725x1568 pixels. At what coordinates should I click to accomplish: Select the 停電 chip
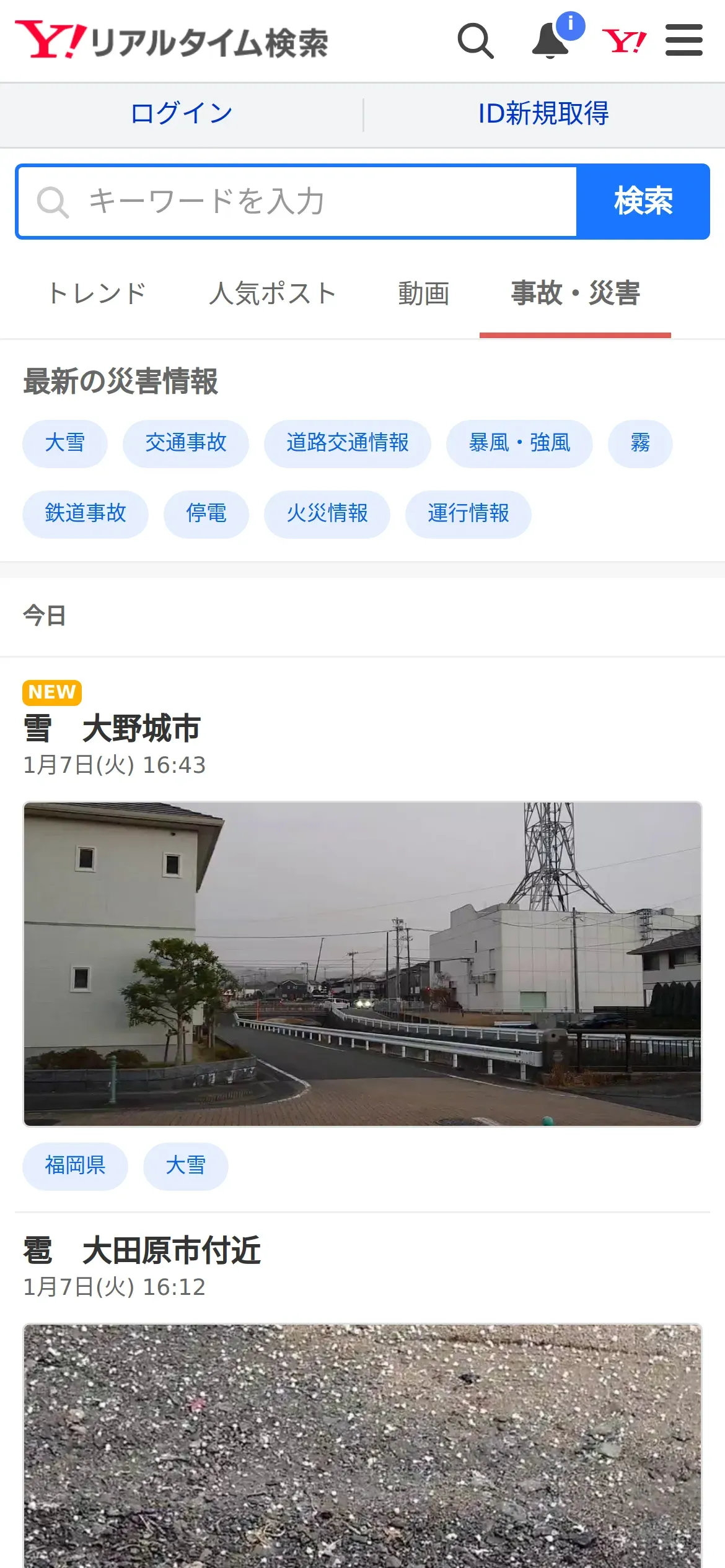206,514
